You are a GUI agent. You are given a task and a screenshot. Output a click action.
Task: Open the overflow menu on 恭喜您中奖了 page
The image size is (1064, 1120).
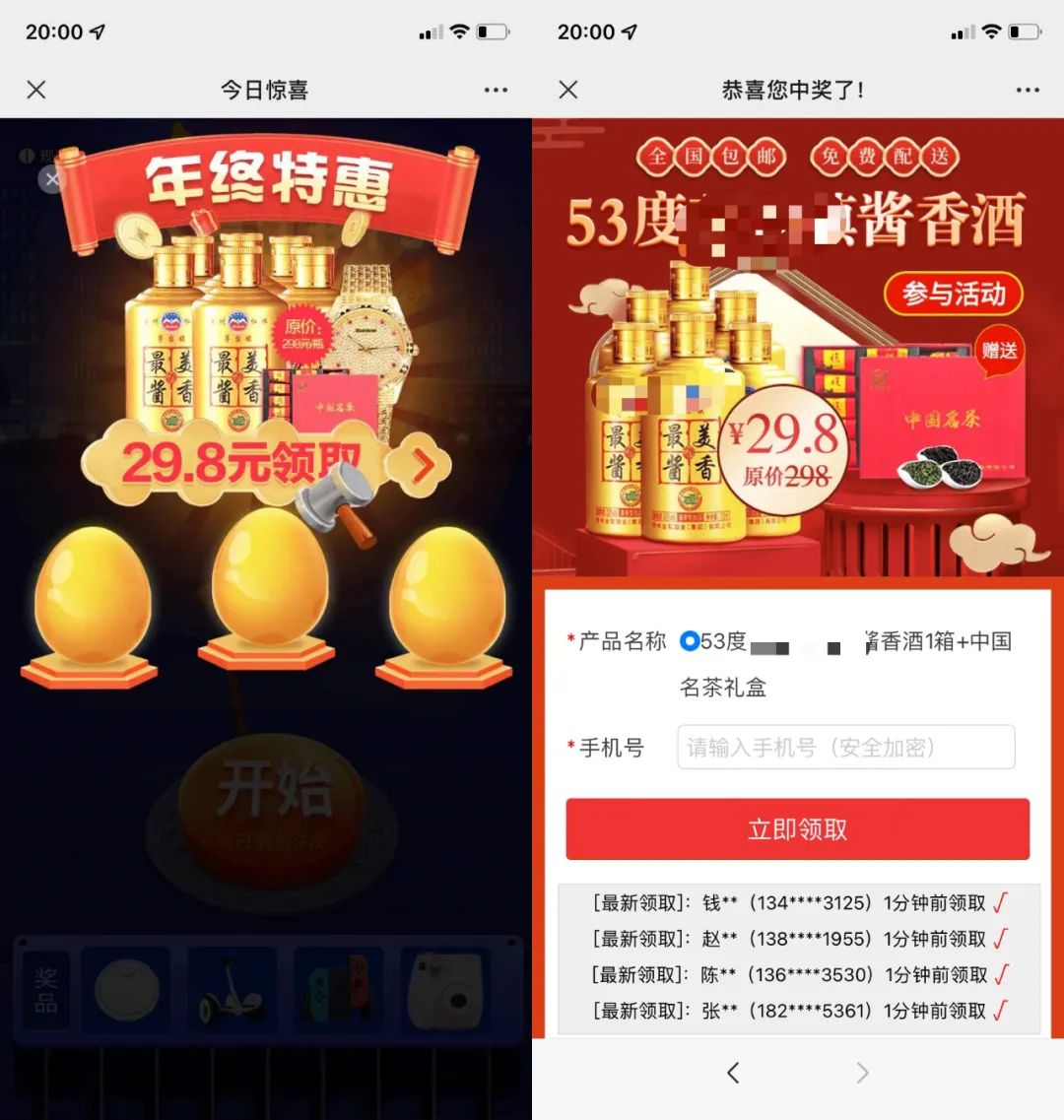coord(1028,90)
